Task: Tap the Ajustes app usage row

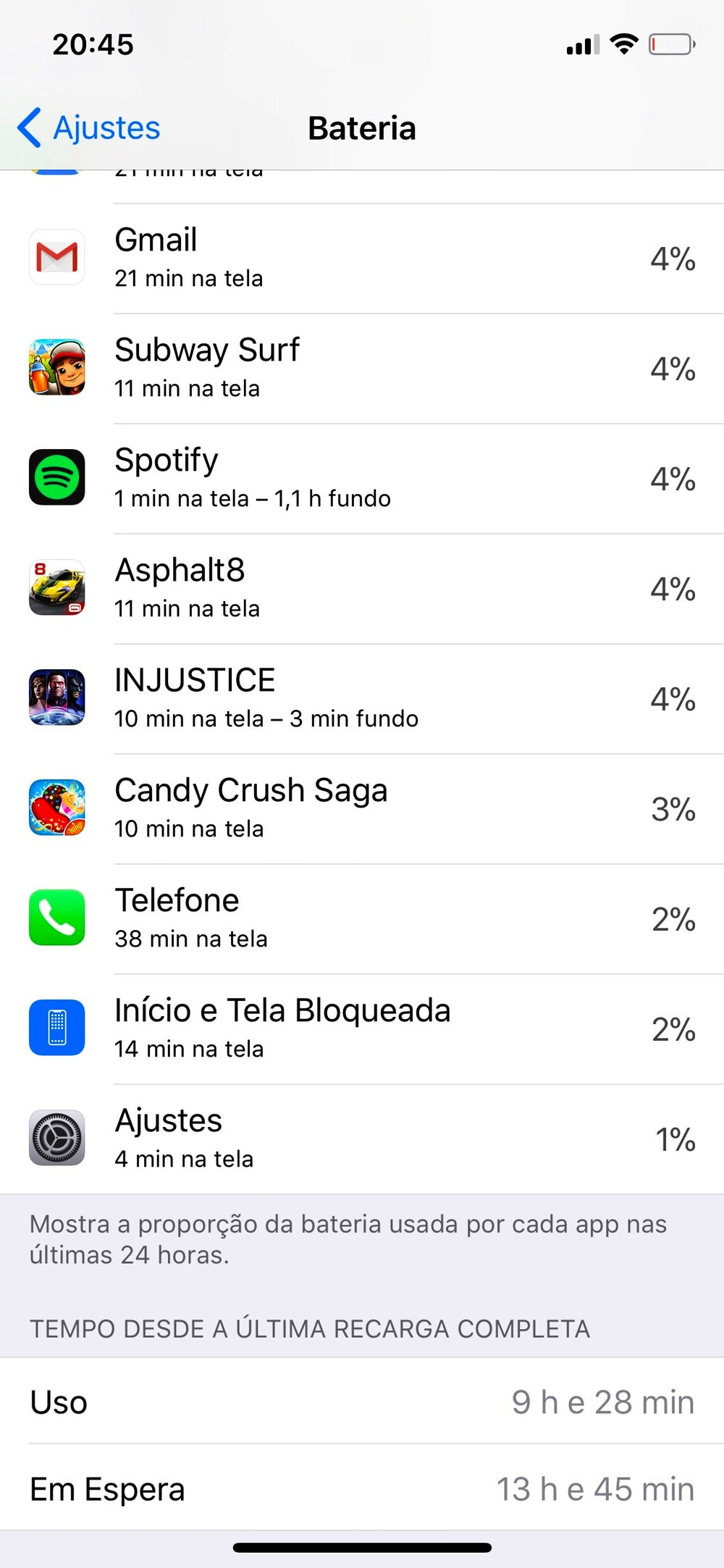Action: pyautogui.click(x=362, y=1139)
